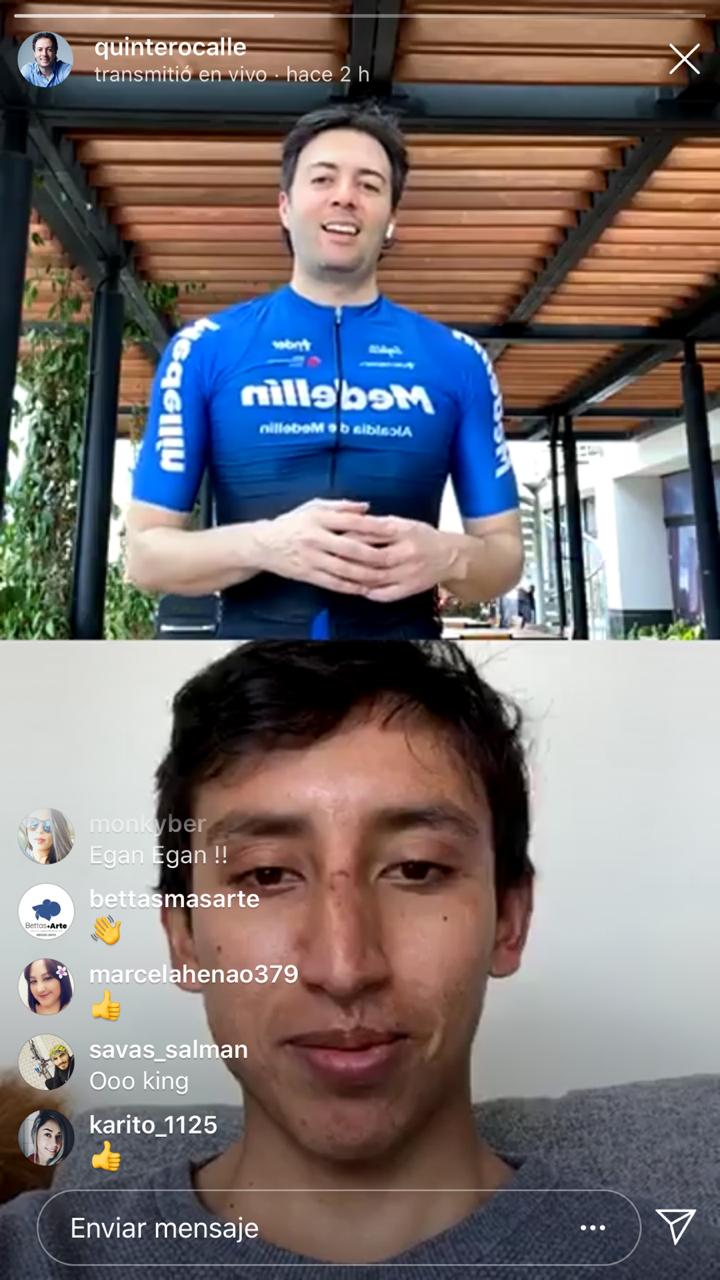
Task: Open marcelahenao379's commenter profile
Action: click(x=193, y=974)
